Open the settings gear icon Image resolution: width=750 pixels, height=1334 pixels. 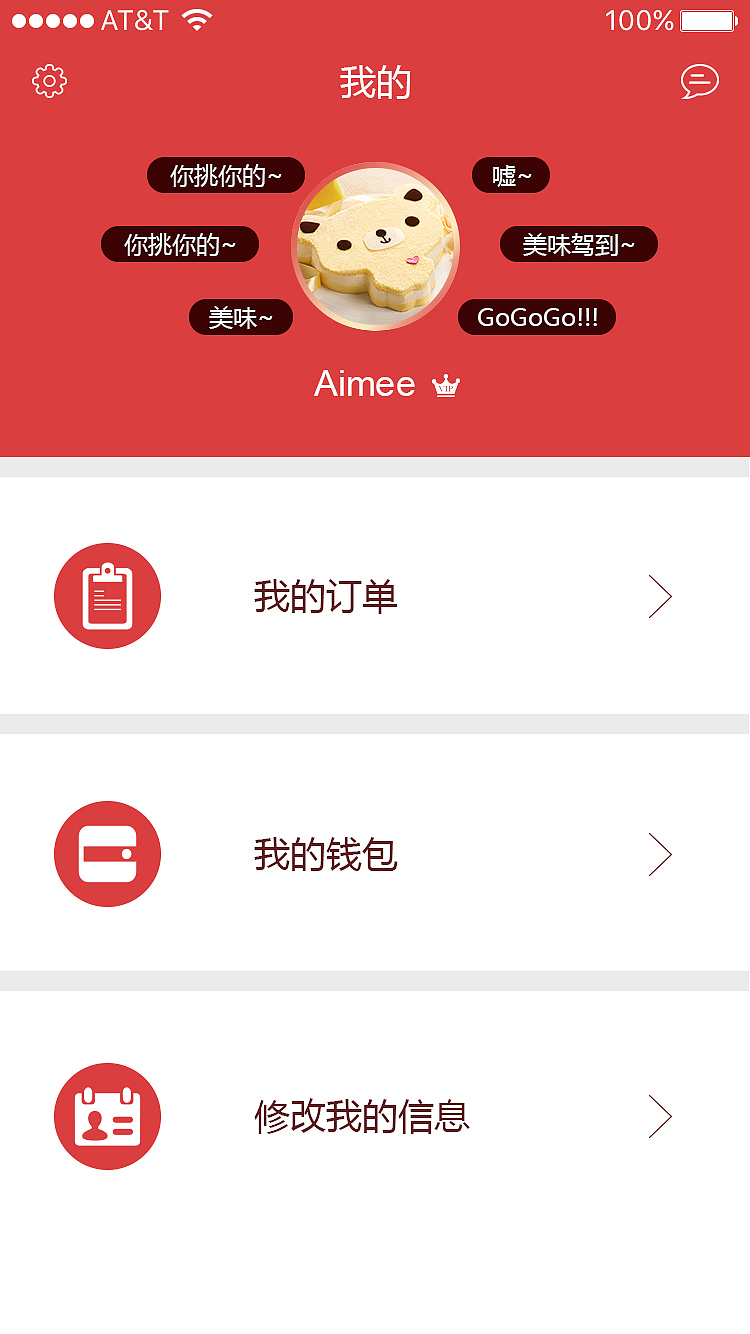coord(49,81)
